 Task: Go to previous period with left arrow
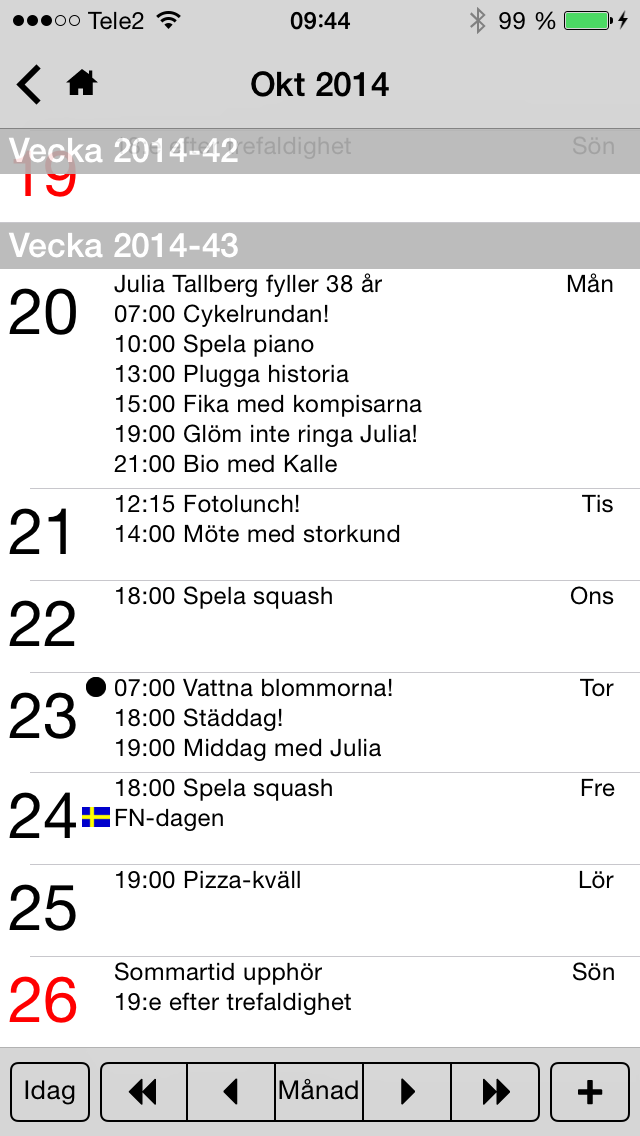[x=231, y=1090]
